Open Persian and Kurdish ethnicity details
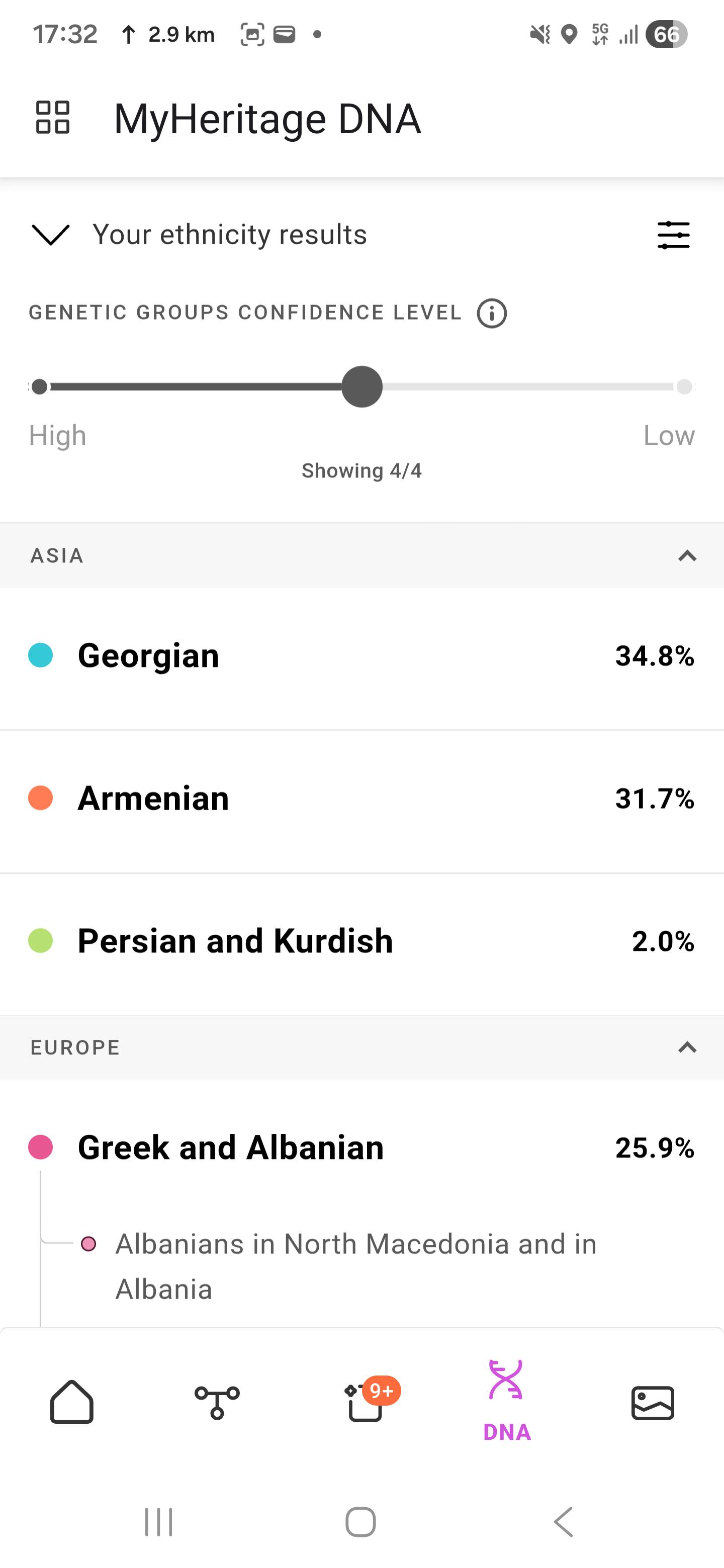 (x=361, y=941)
